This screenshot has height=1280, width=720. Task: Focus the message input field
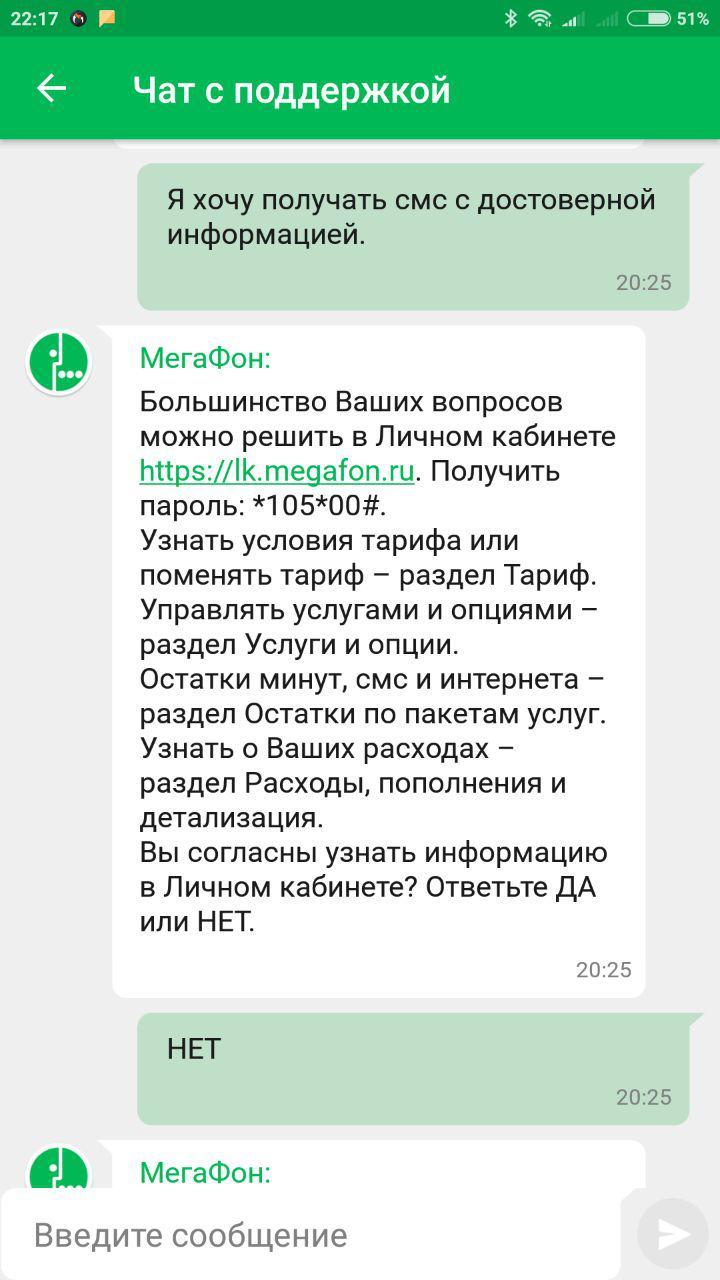click(x=310, y=1235)
